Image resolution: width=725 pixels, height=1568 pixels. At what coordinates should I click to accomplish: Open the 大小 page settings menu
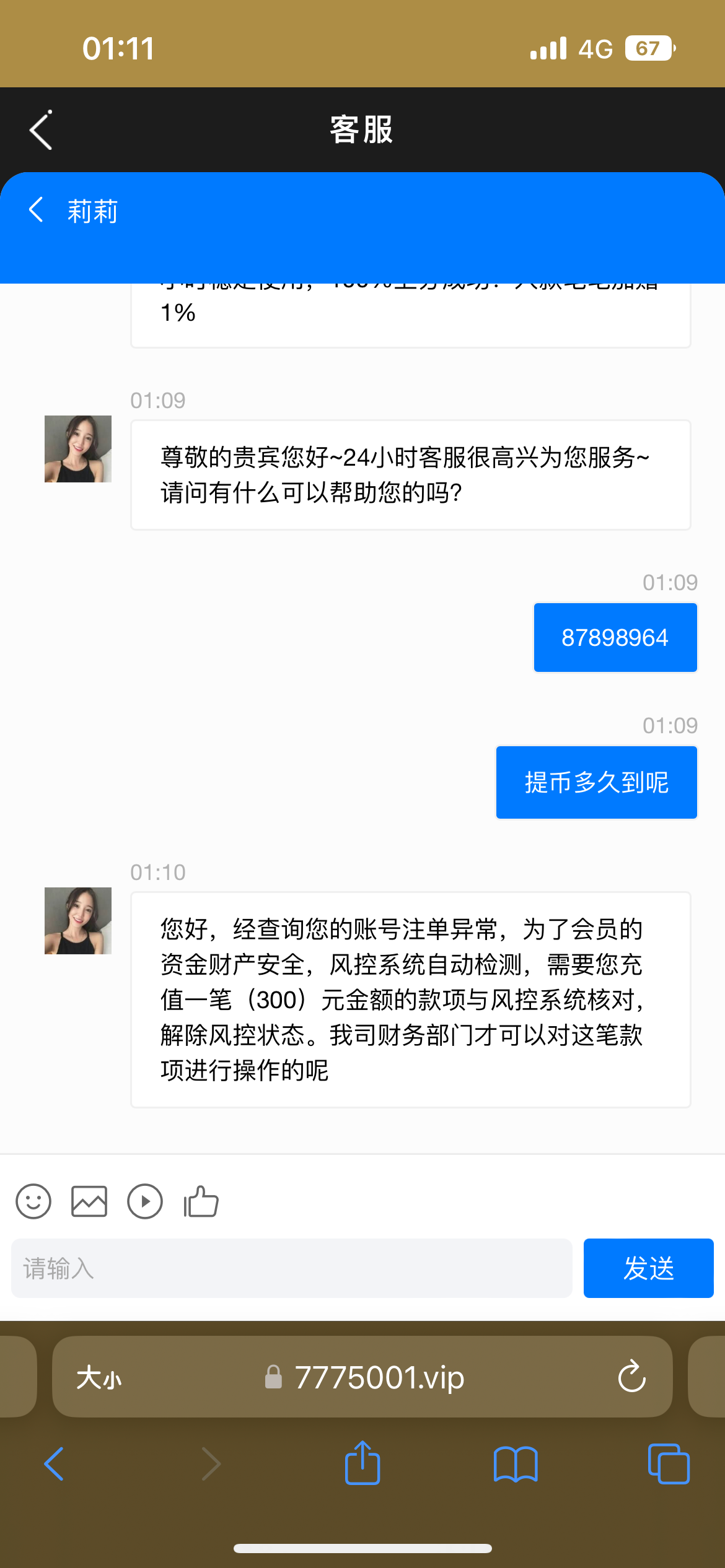[99, 1377]
